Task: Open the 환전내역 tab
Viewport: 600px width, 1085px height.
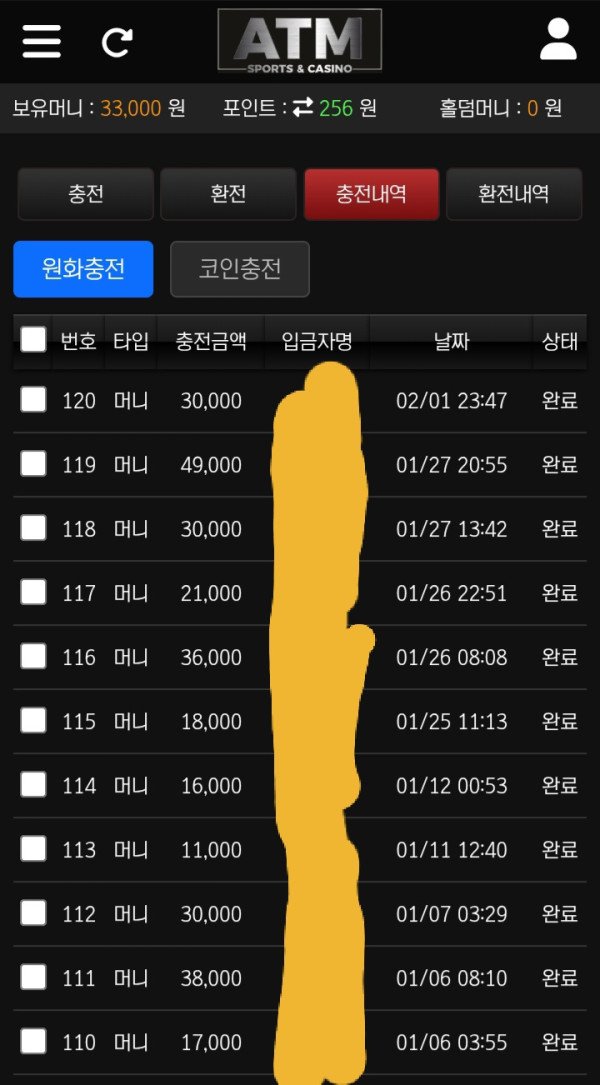Action: 514,194
